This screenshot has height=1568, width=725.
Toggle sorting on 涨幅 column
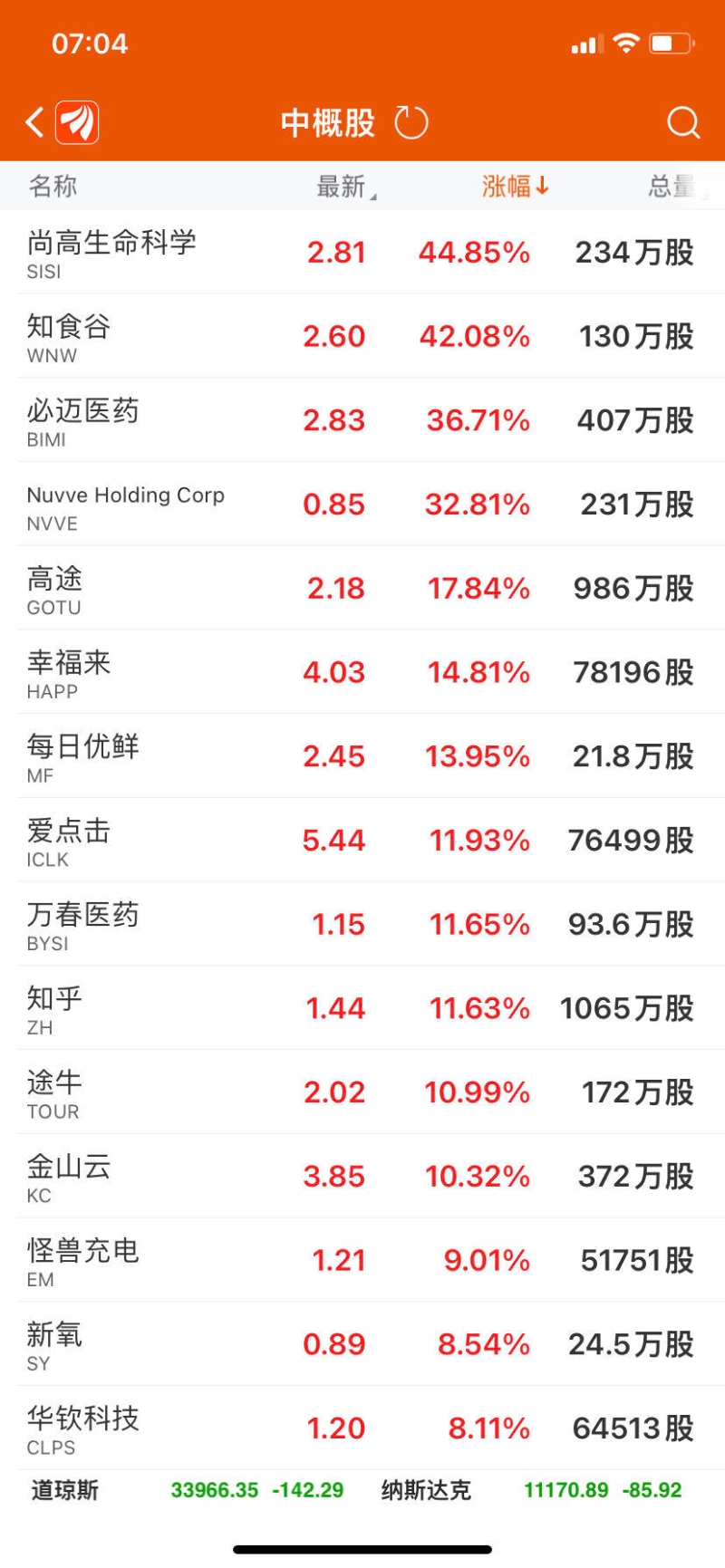tap(515, 187)
